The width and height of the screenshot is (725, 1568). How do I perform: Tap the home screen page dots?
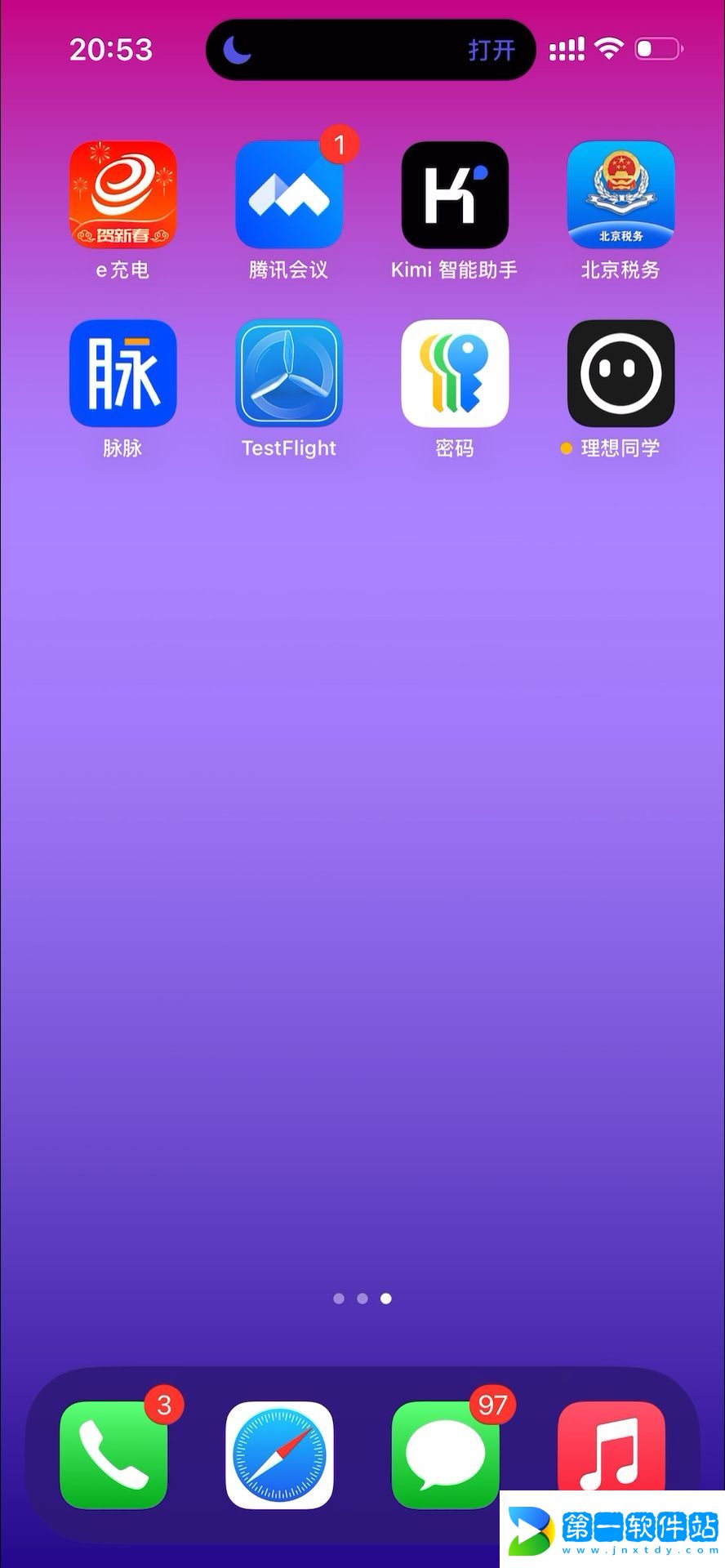[x=362, y=1298]
